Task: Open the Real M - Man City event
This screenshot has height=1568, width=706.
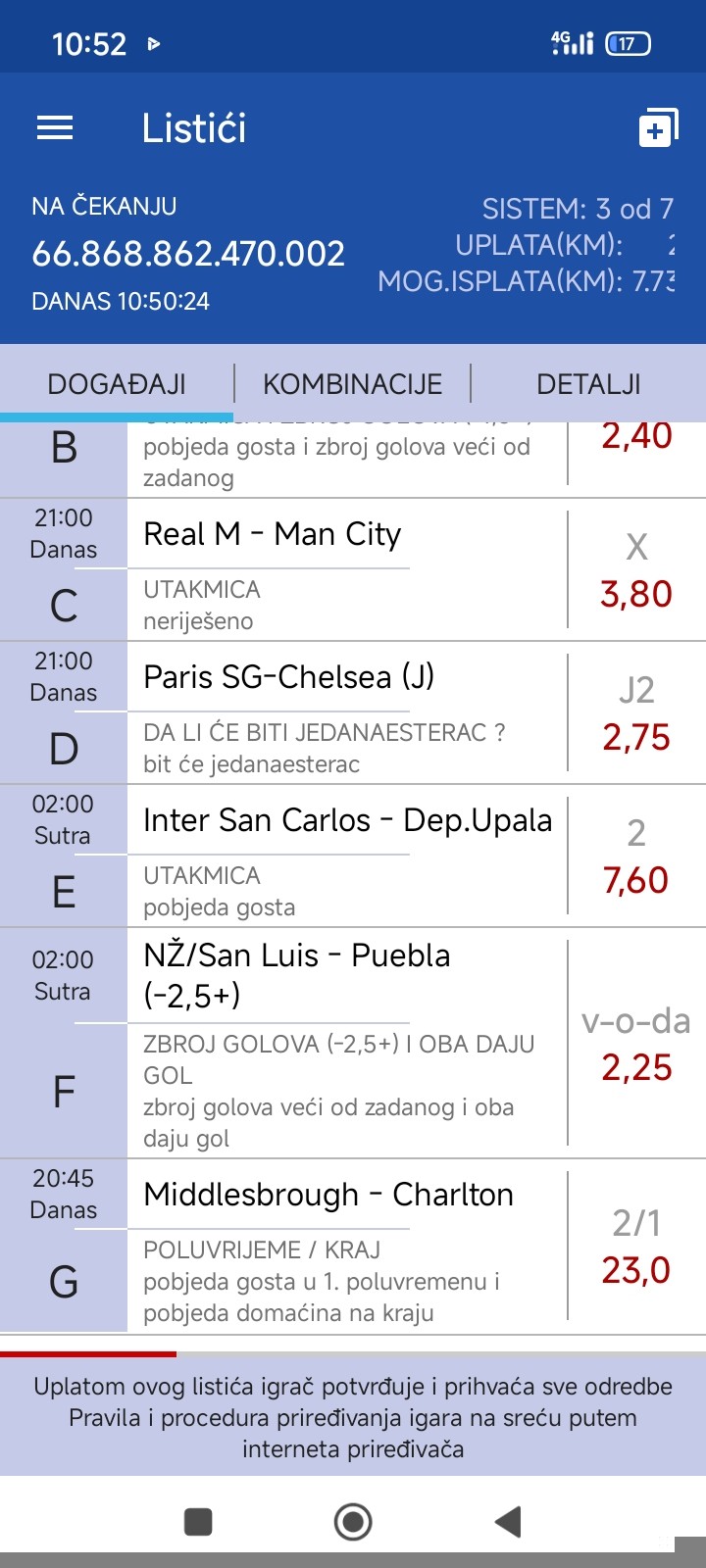Action: click(273, 535)
